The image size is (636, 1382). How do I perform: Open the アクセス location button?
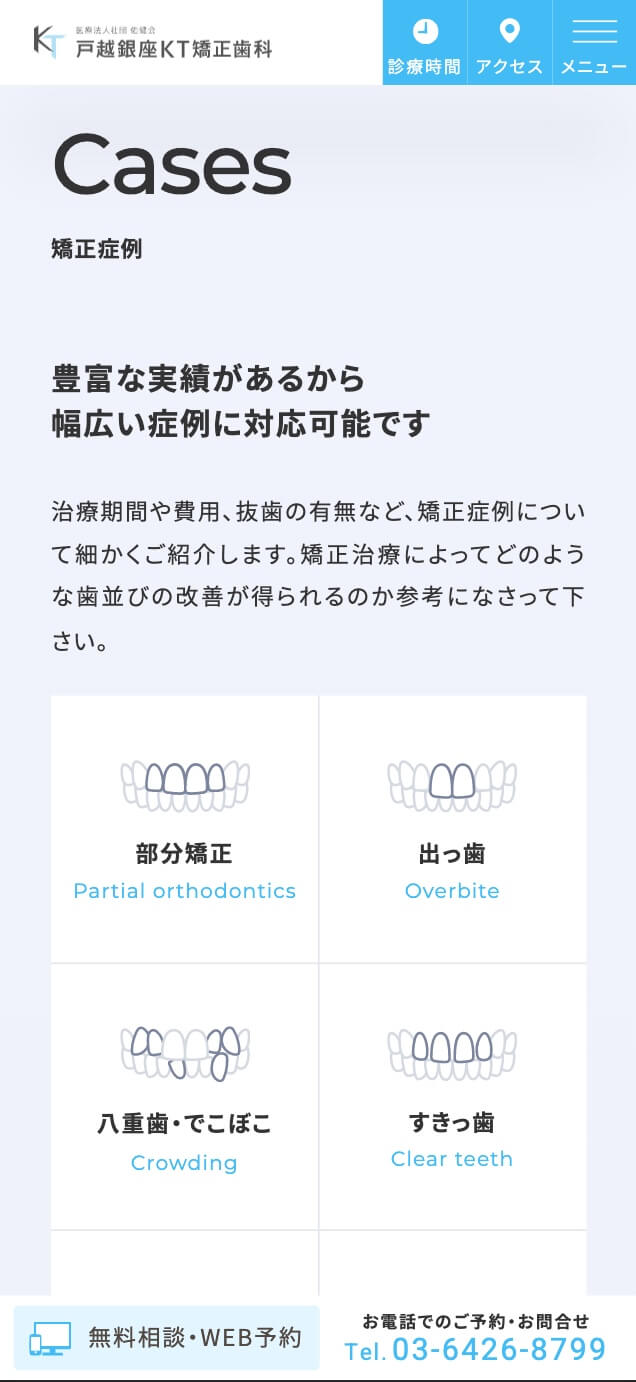(x=509, y=43)
